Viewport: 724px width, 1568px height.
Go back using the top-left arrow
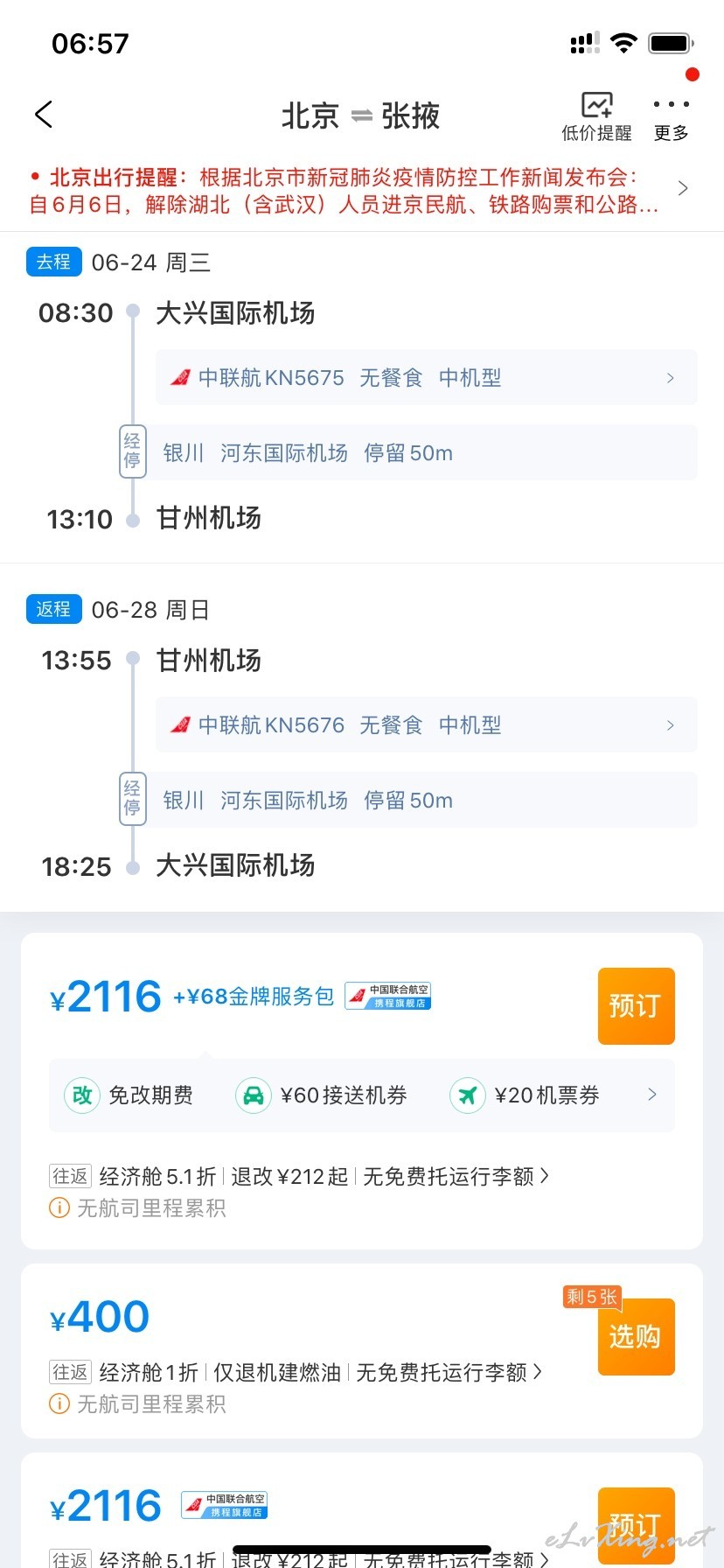44,115
